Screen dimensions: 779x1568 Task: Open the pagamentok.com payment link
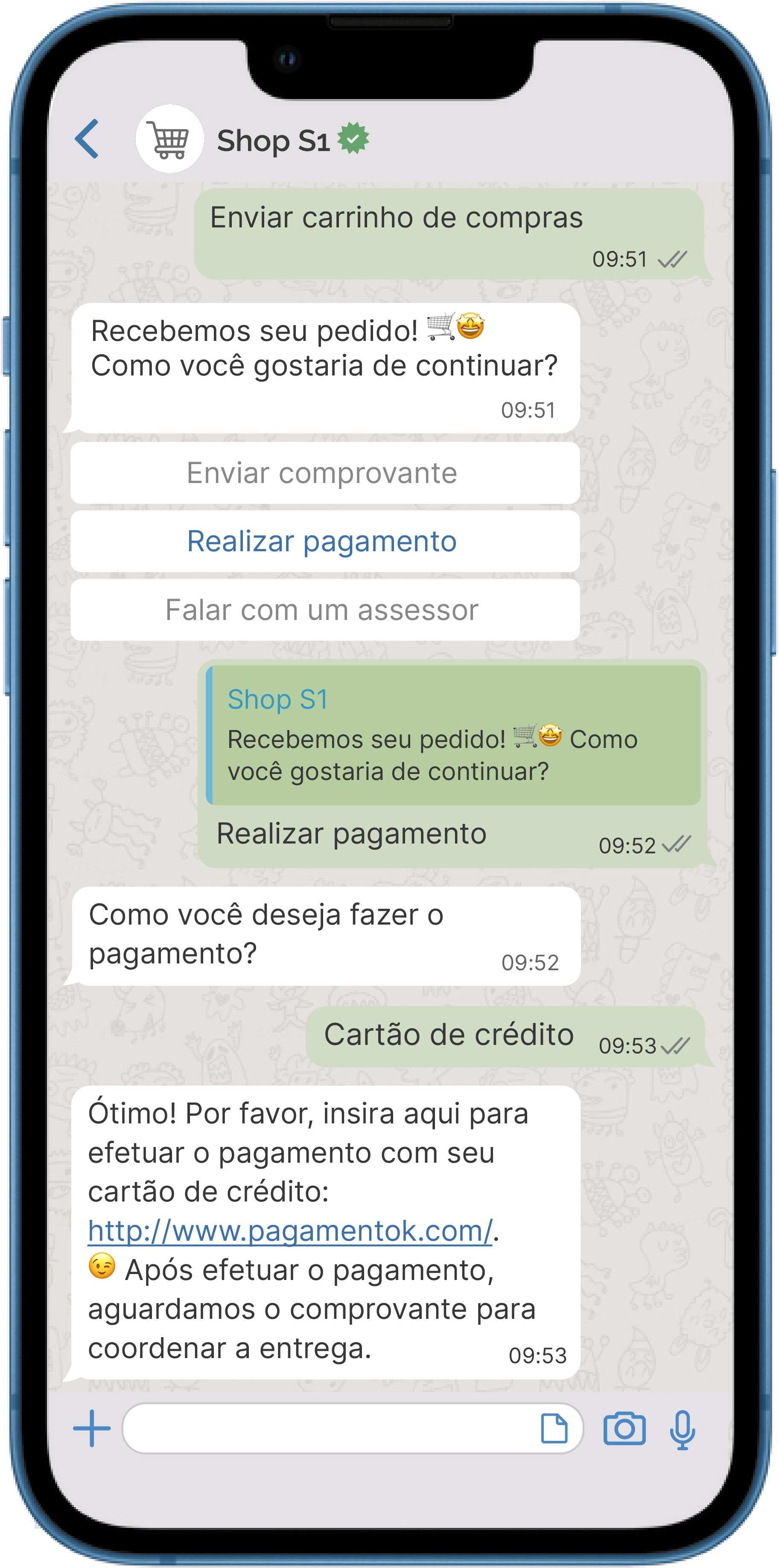point(290,1230)
